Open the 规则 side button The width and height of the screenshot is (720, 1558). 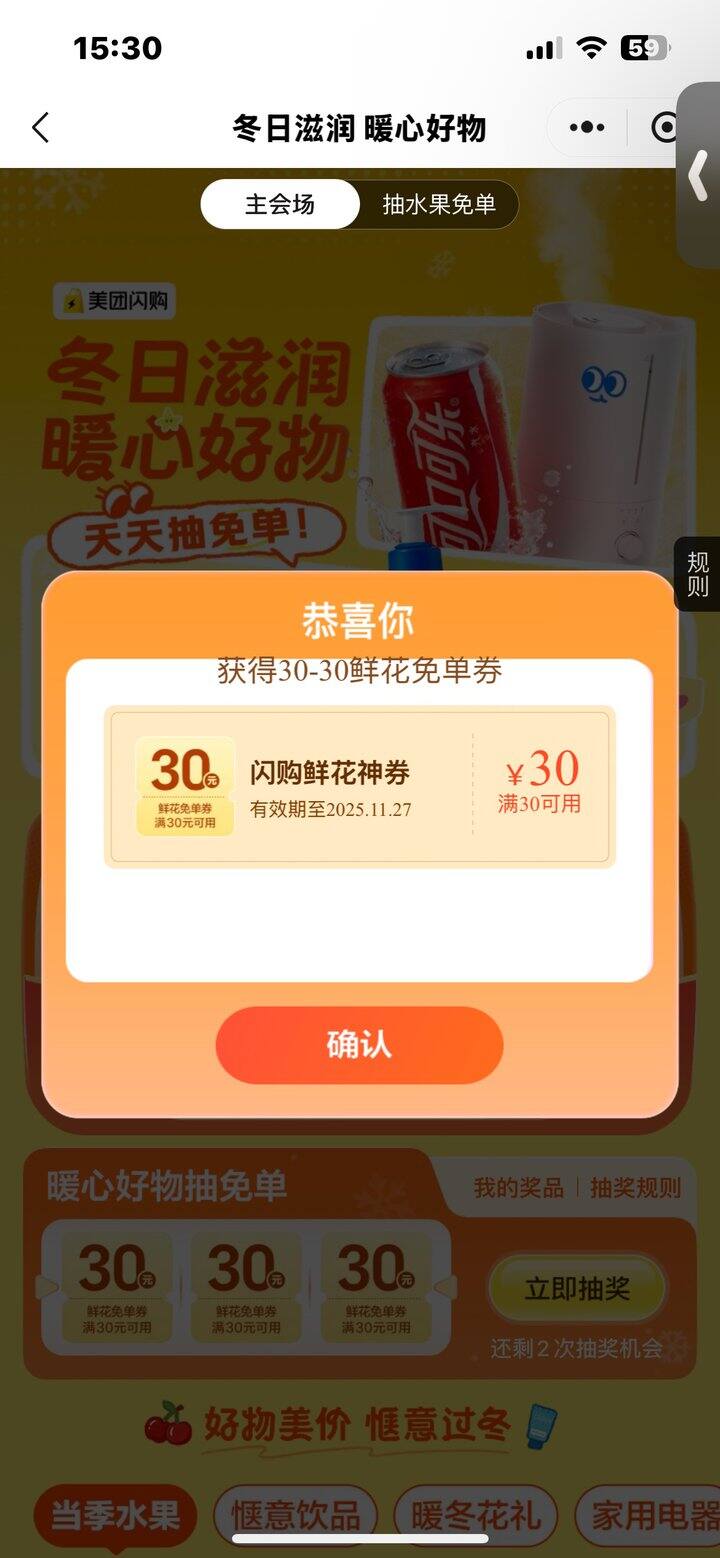[698, 575]
